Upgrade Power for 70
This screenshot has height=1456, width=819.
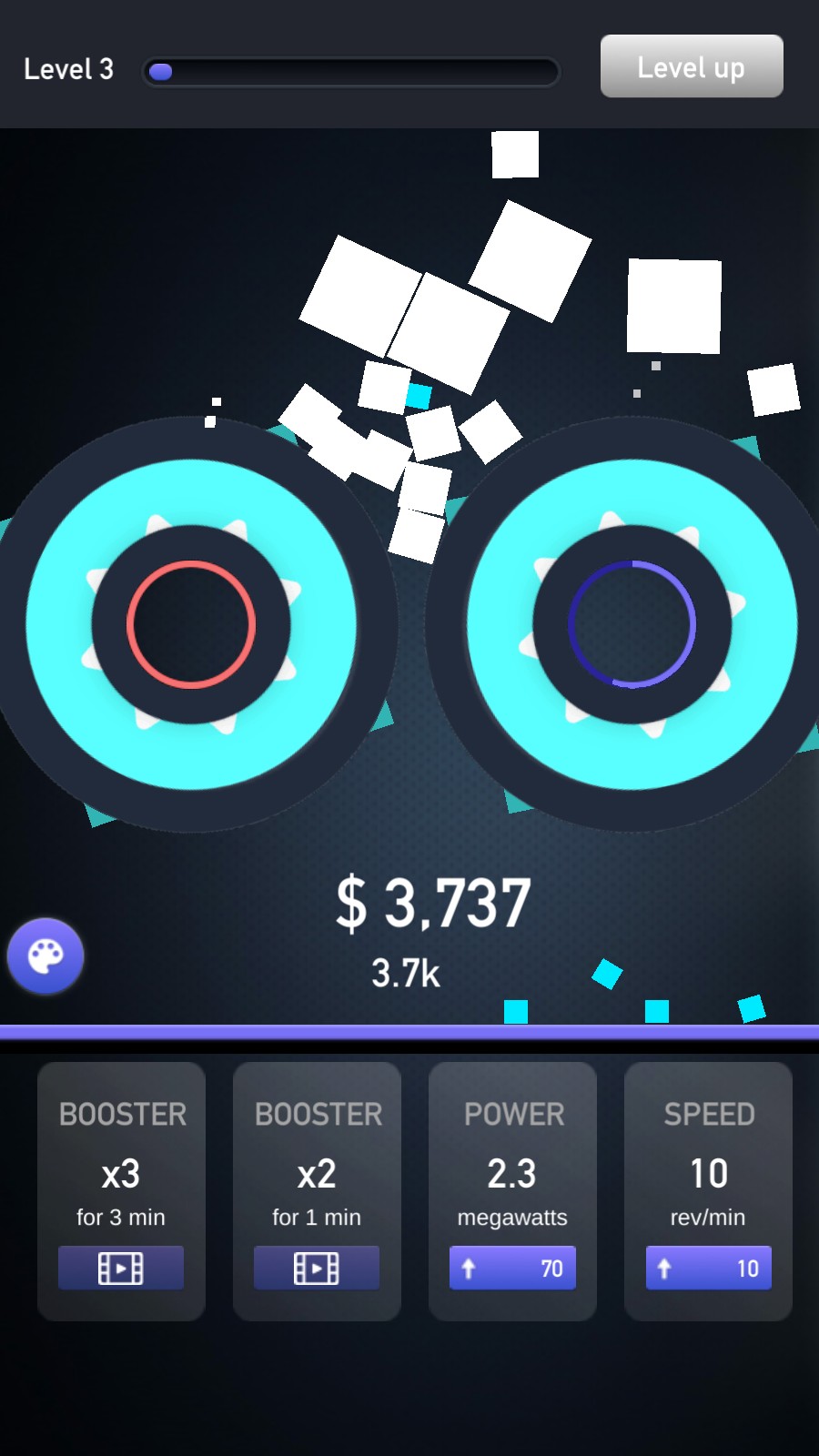[512, 1268]
